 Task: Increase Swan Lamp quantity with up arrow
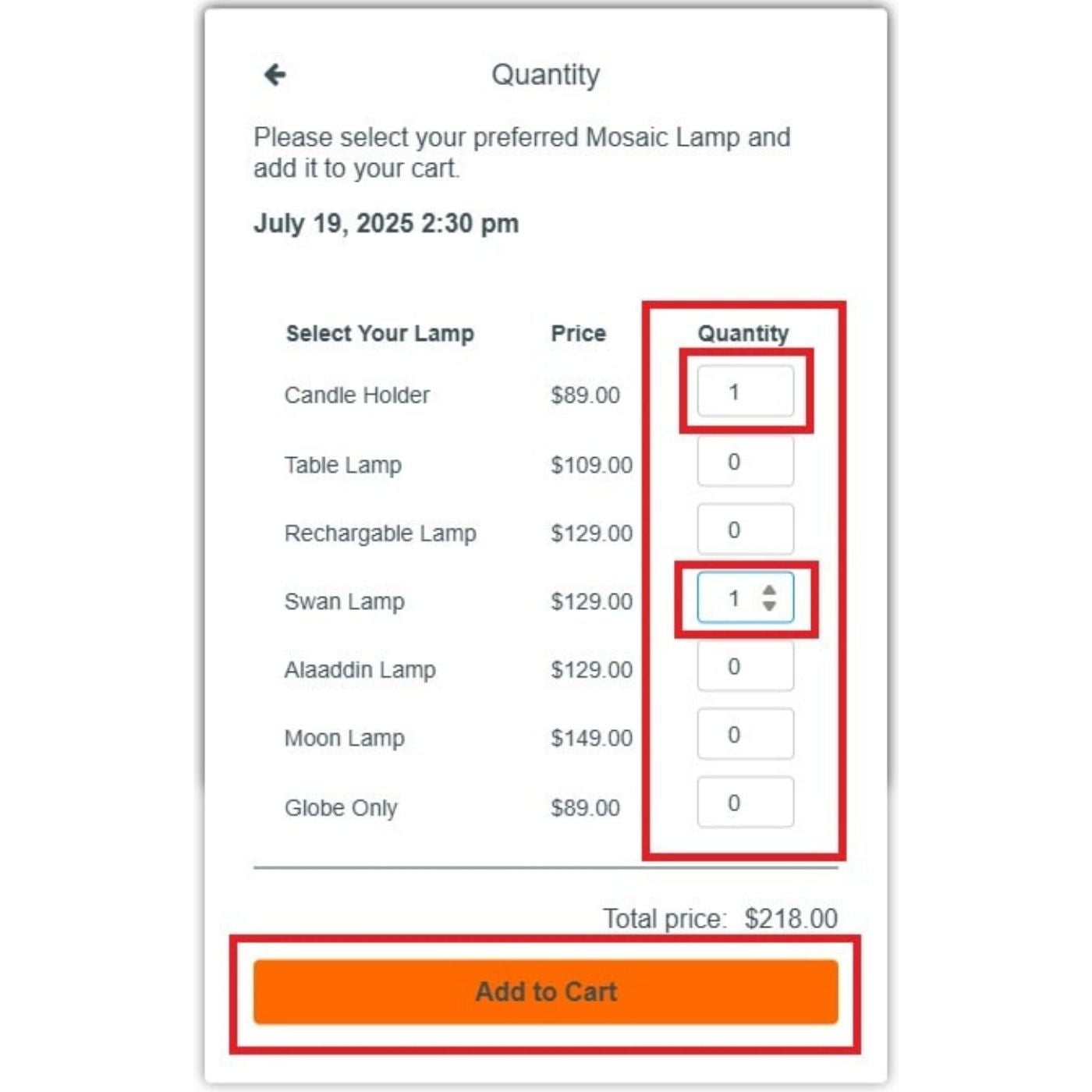(769, 591)
